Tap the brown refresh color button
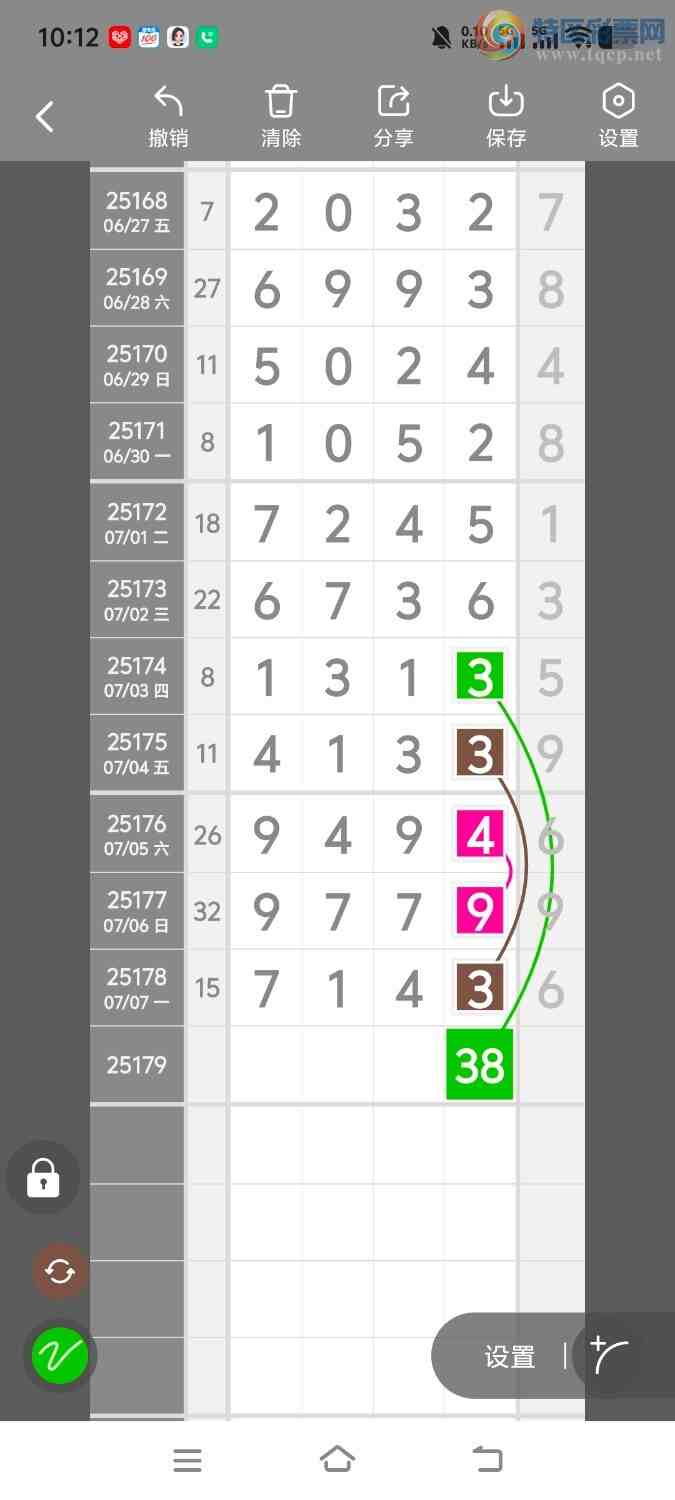 pos(60,1272)
